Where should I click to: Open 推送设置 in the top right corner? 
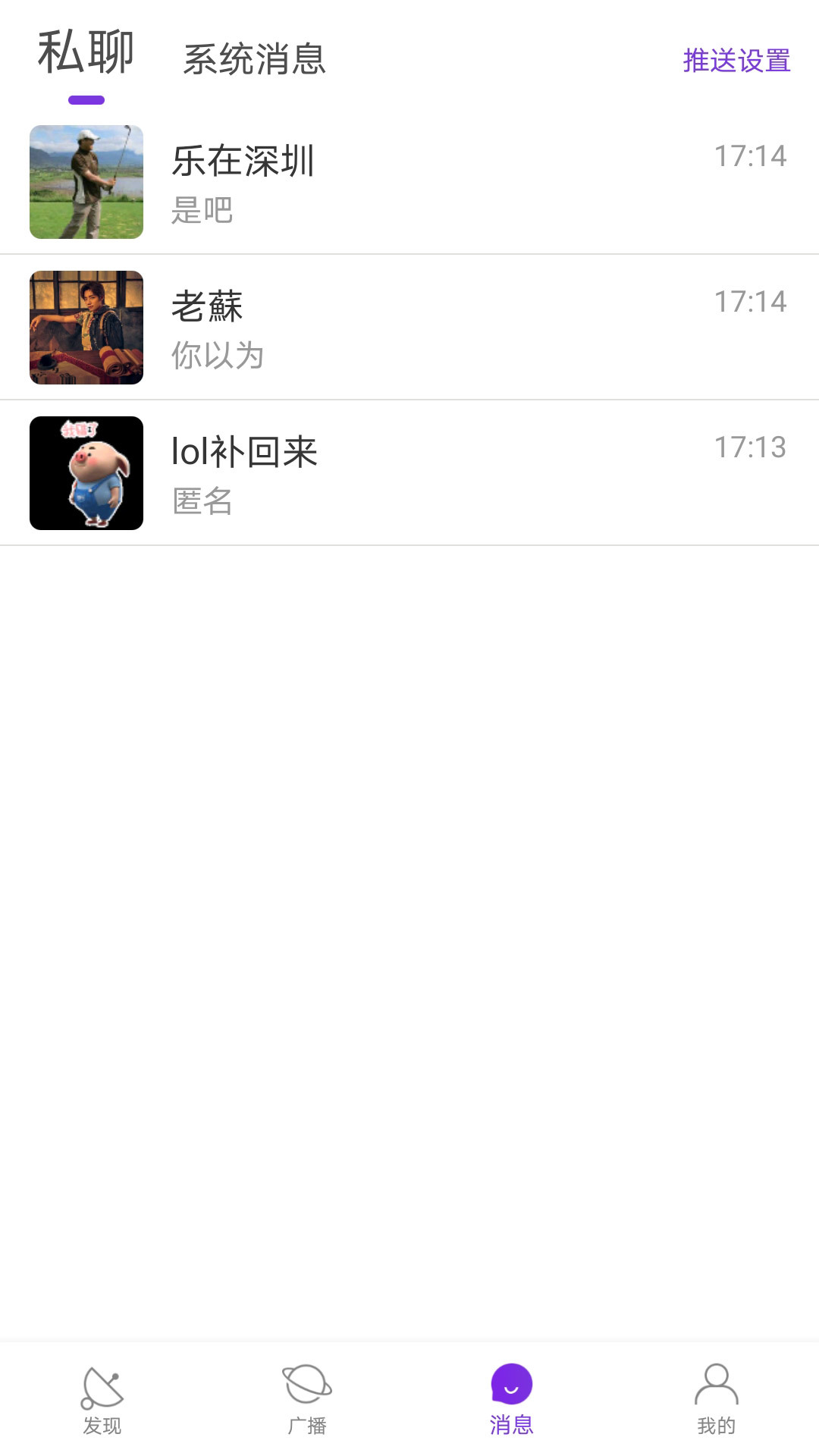tap(736, 59)
